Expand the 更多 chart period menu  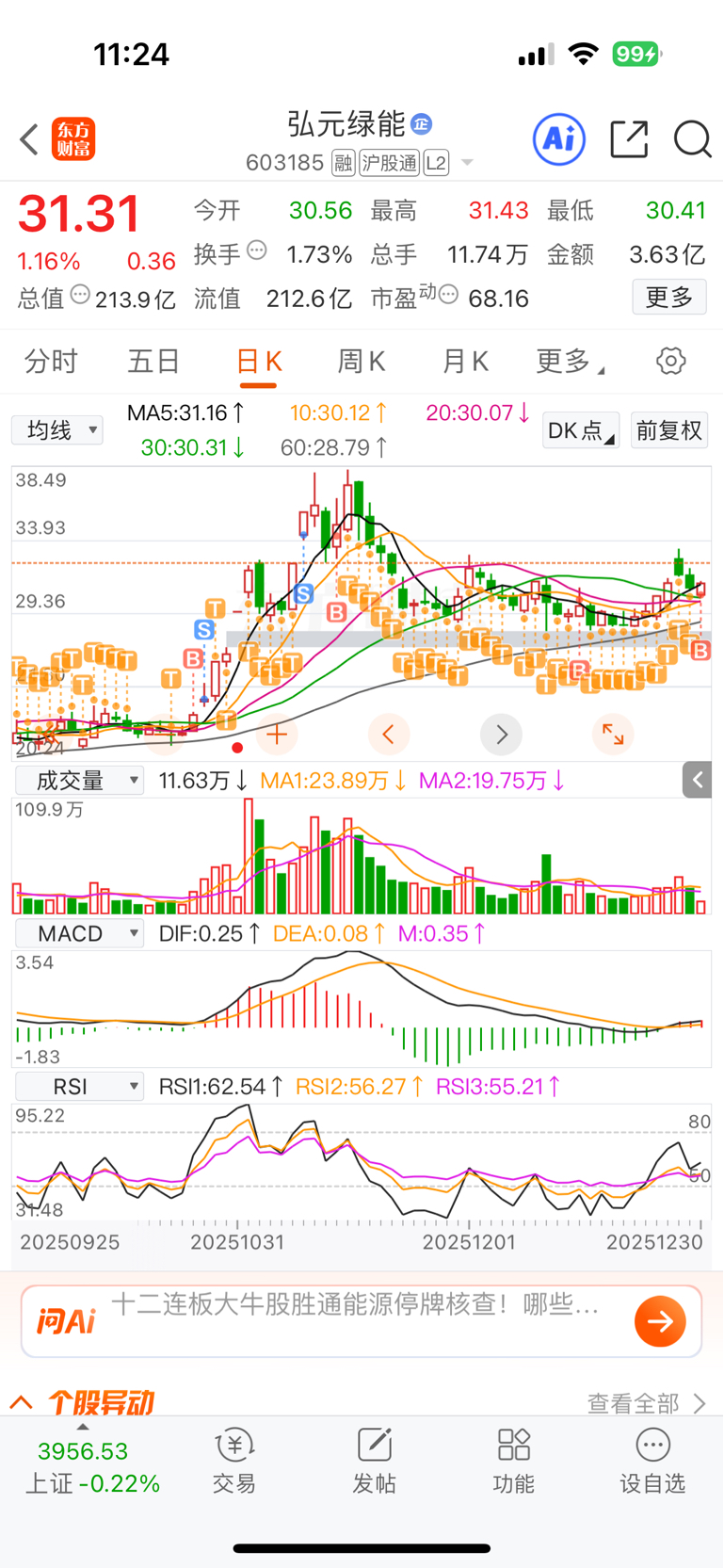[x=569, y=361]
